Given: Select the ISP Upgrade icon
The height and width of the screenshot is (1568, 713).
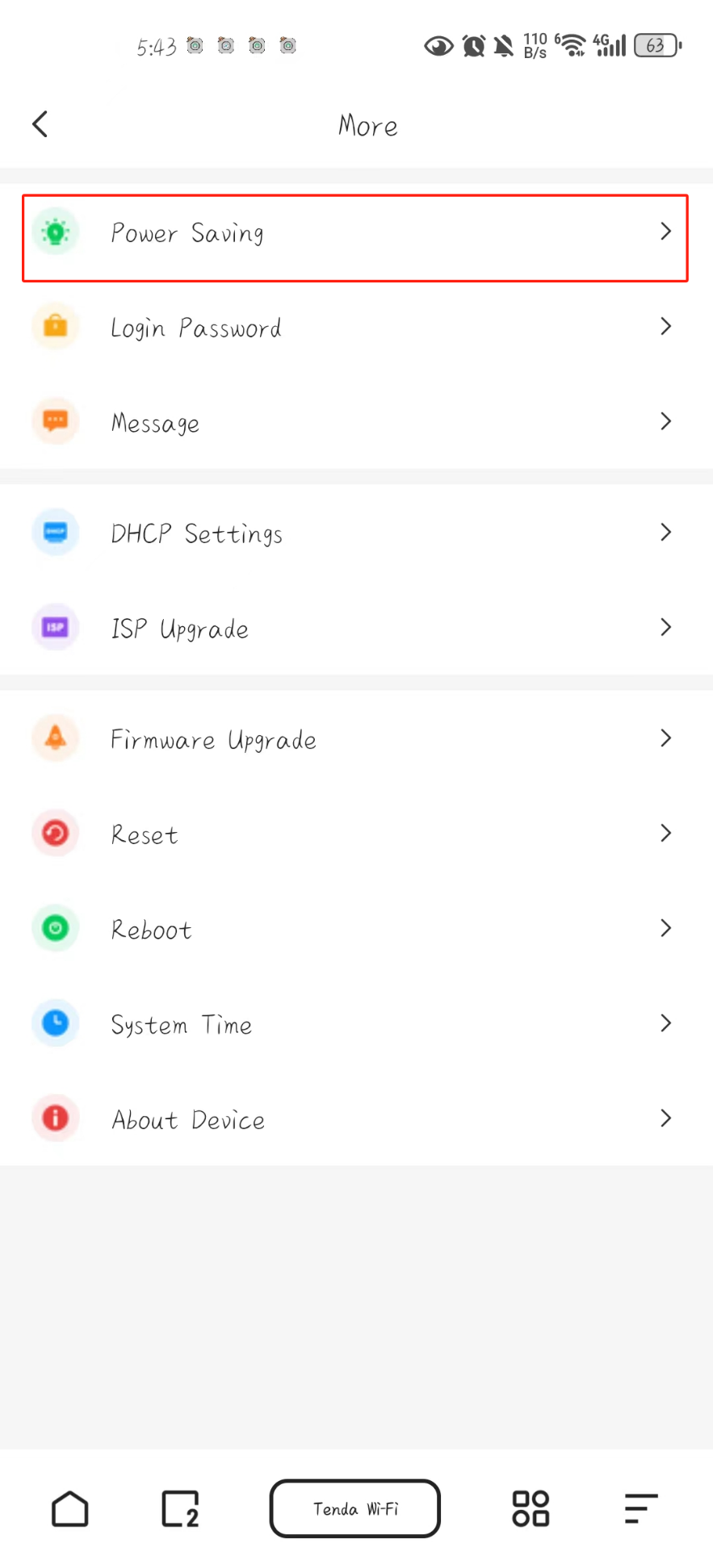Looking at the screenshot, I should [55, 627].
